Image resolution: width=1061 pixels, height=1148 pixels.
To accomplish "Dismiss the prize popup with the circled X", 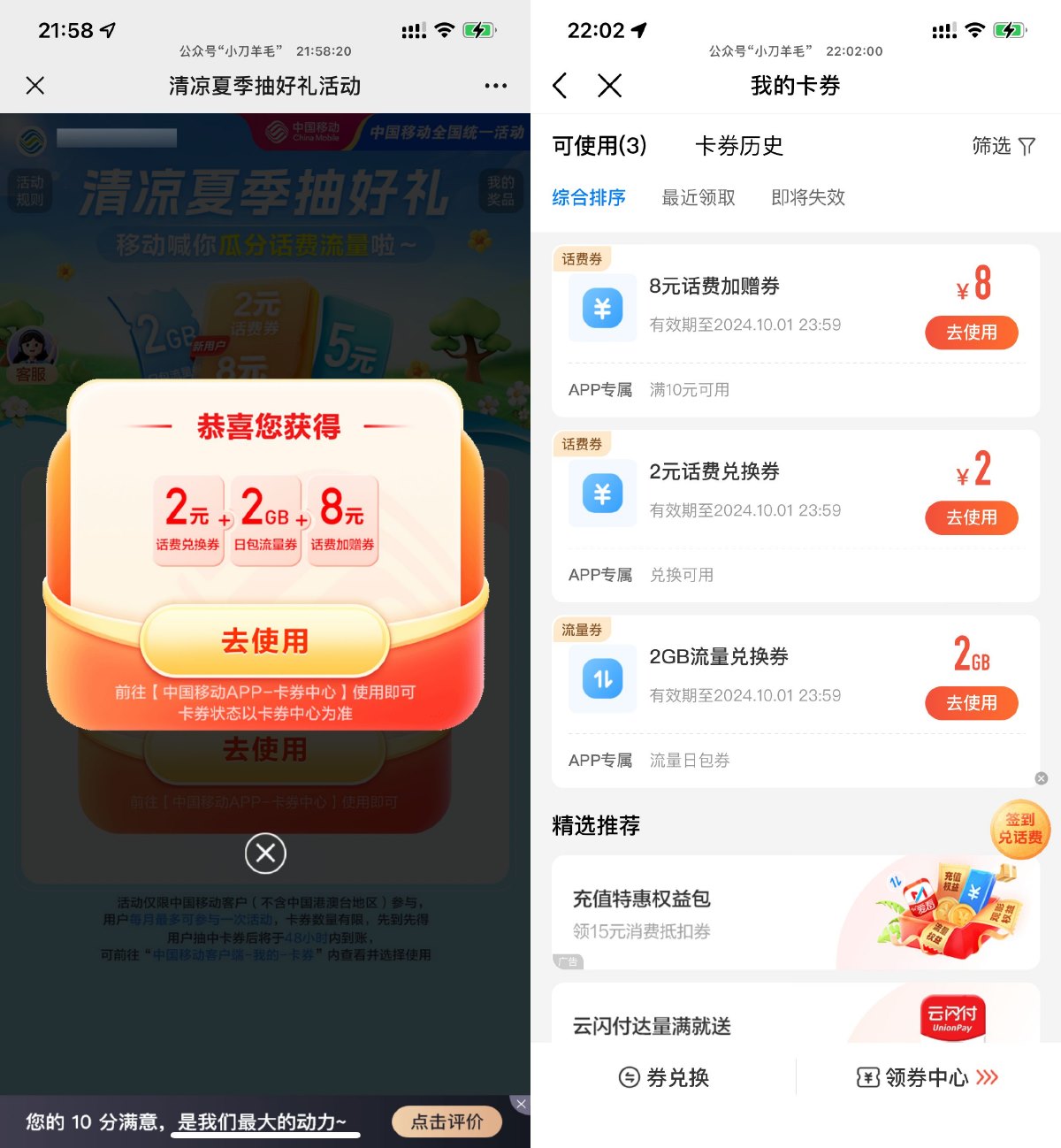I will (x=265, y=853).
